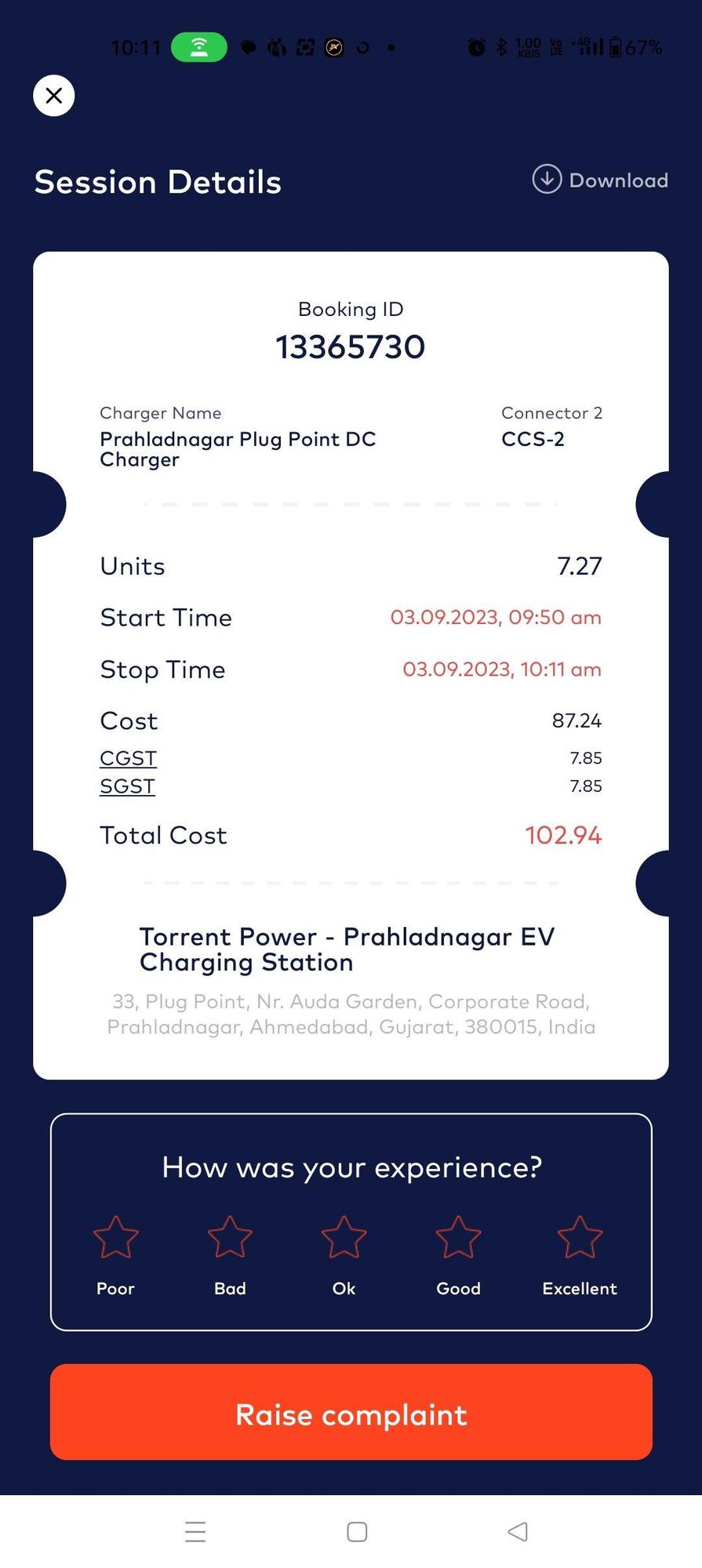Image resolution: width=702 pixels, height=1568 pixels.
Task: Open the CGST link
Action: 129,758
